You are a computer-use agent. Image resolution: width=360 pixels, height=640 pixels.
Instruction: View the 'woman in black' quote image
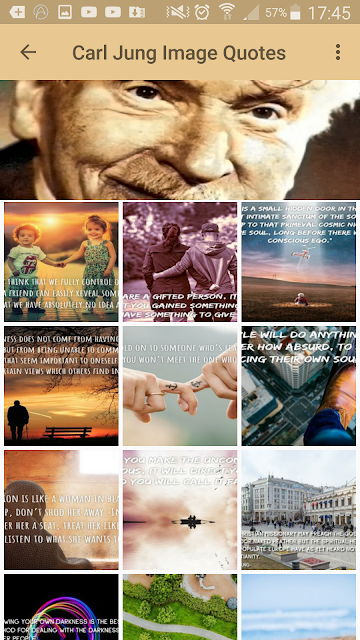pos(61,510)
